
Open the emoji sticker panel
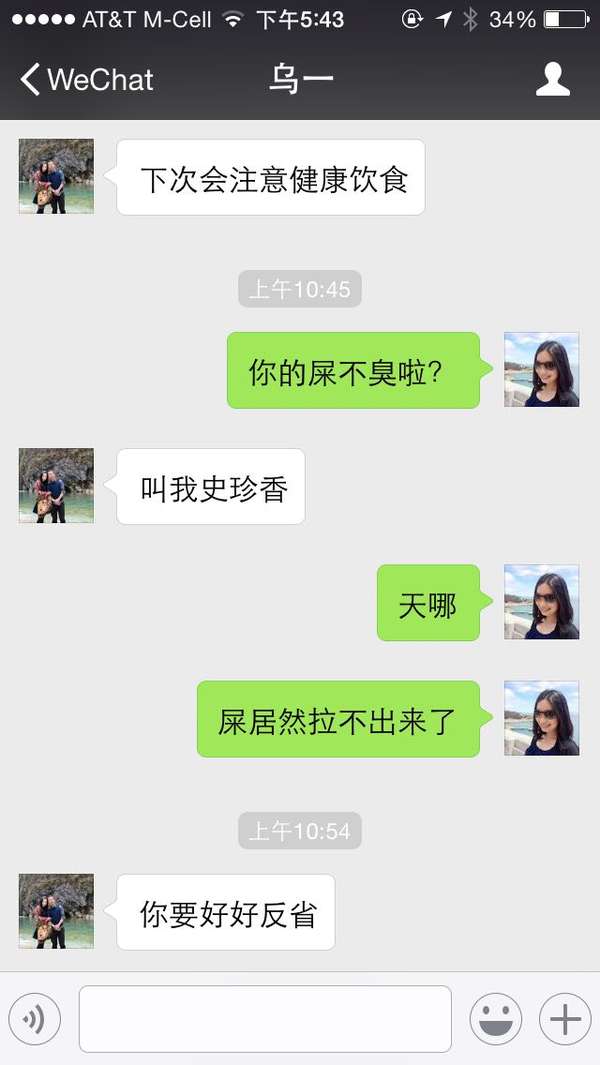coord(496,1019)
